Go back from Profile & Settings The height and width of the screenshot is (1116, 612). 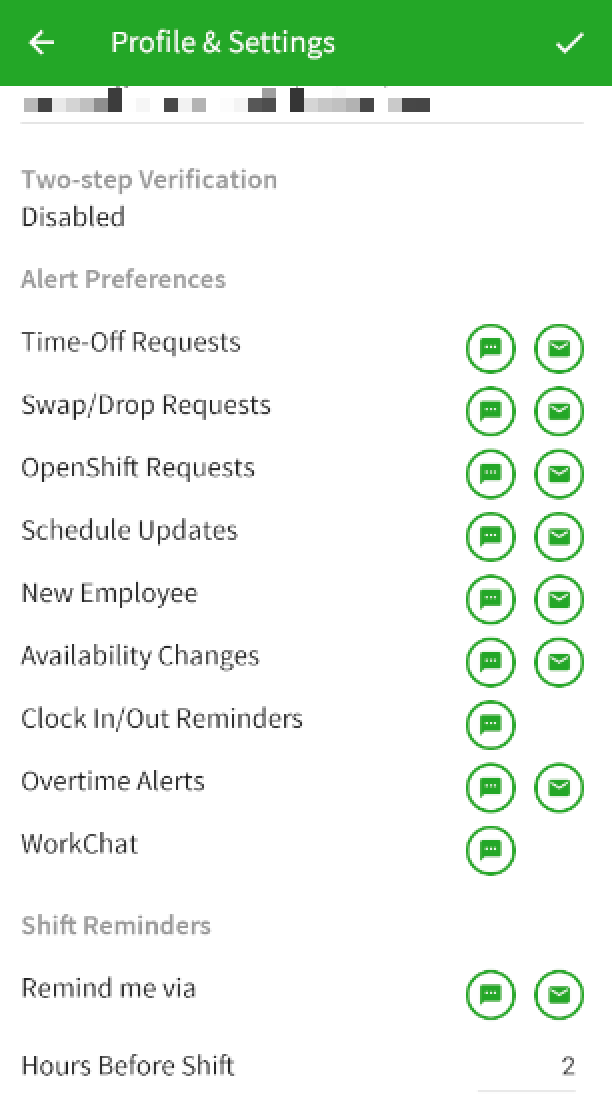click(42, 43)
